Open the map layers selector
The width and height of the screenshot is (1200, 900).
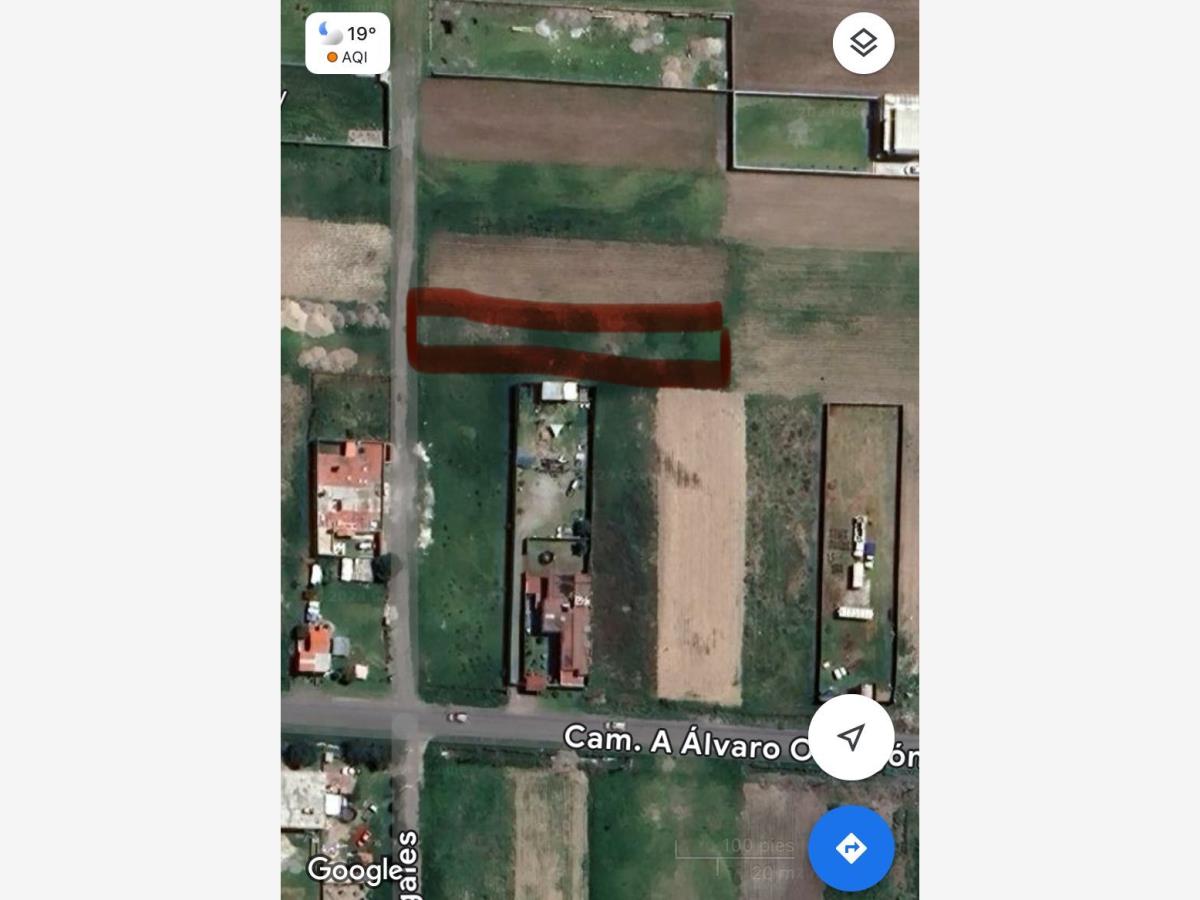coord(863,43)
